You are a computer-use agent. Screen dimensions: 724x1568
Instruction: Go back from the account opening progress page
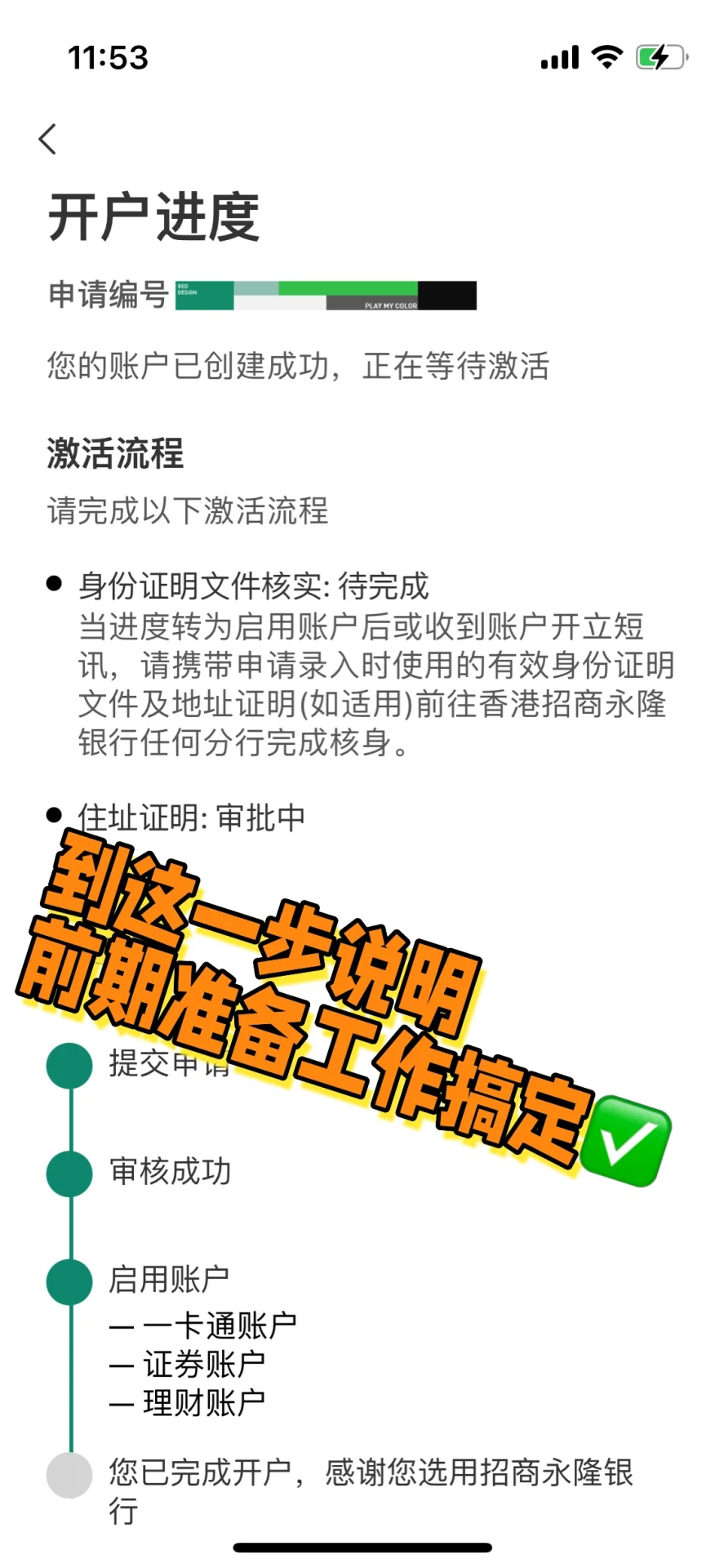pos(48,139)
